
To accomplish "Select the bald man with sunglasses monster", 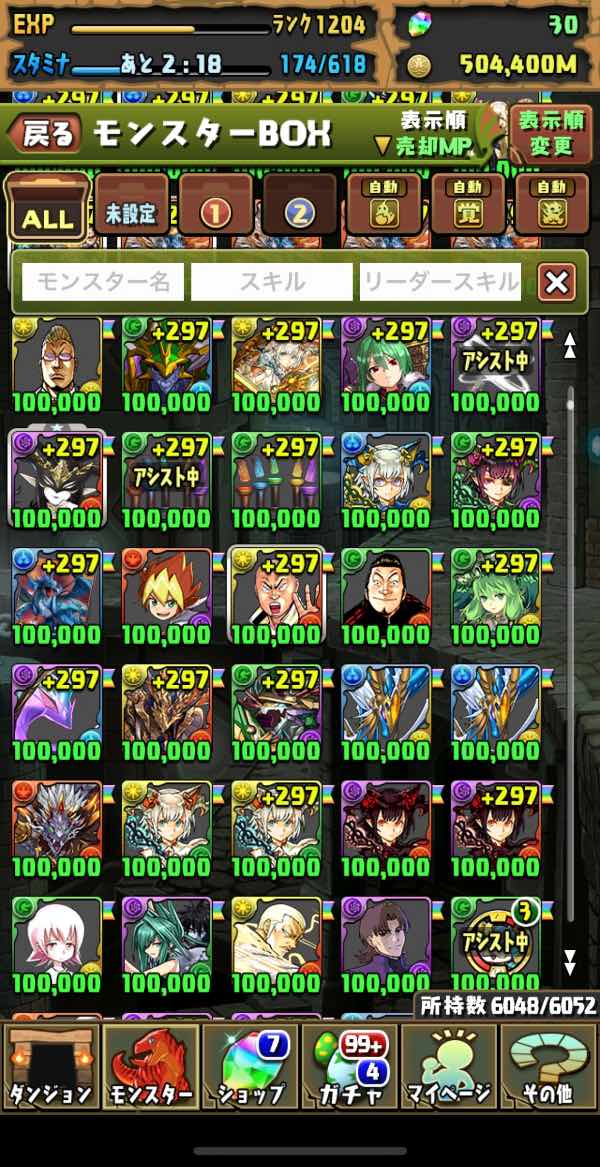I will pos(57,364).
